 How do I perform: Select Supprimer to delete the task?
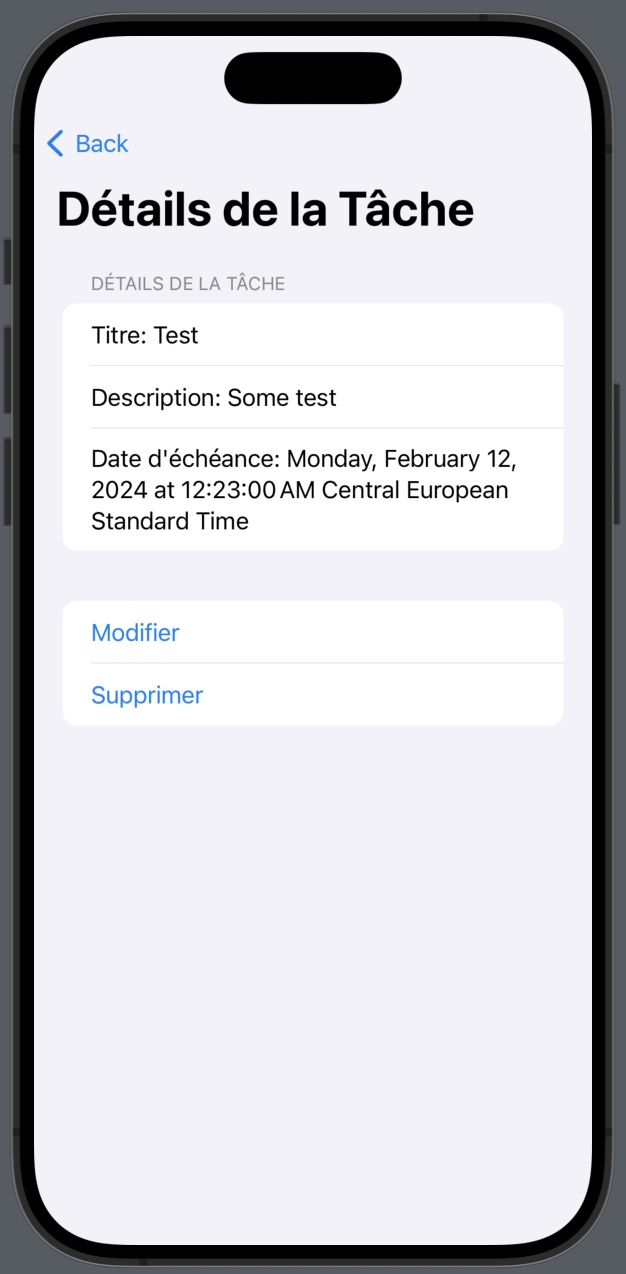pyautogui.click(x=147, y=695)
